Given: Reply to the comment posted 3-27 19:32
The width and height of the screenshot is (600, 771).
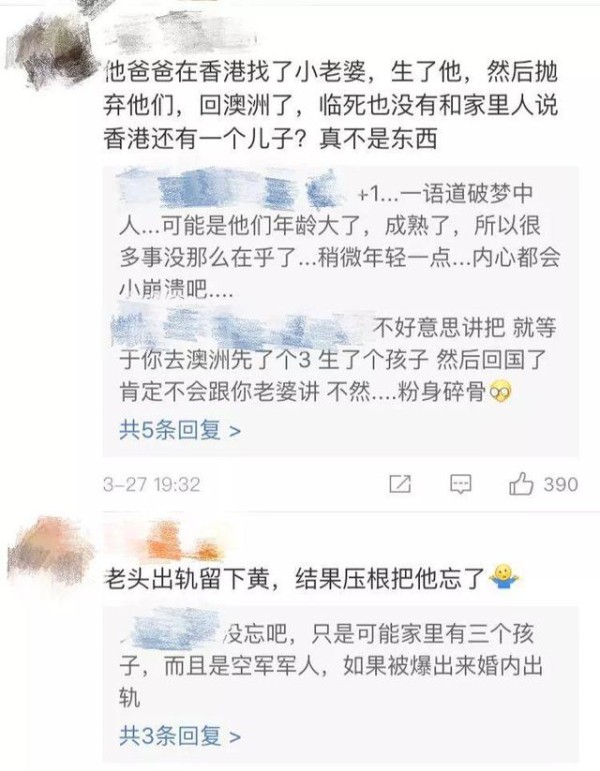Looking at the screenshot, I should coord(458,484).
